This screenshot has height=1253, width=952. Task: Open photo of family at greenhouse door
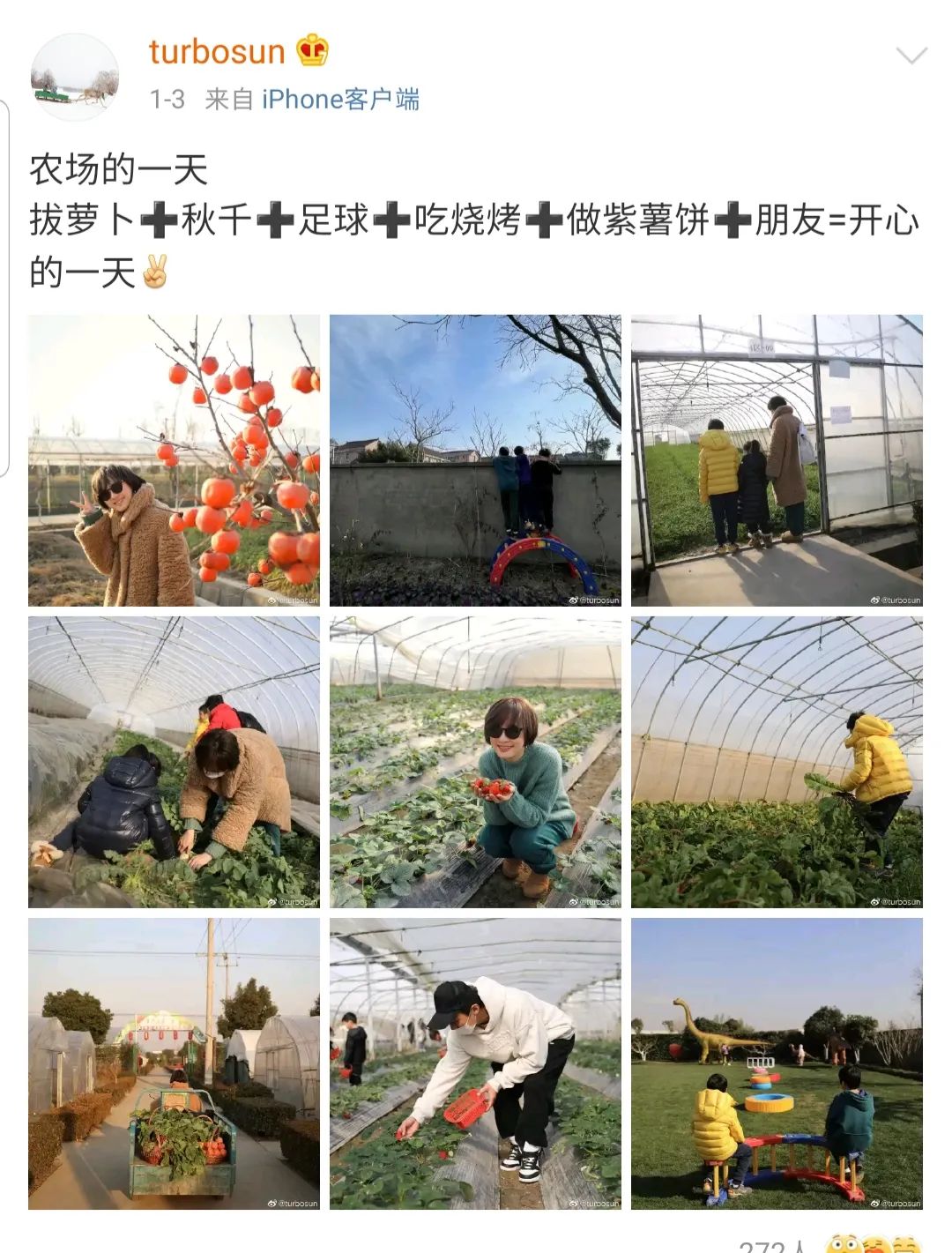[x=777, y=460]
